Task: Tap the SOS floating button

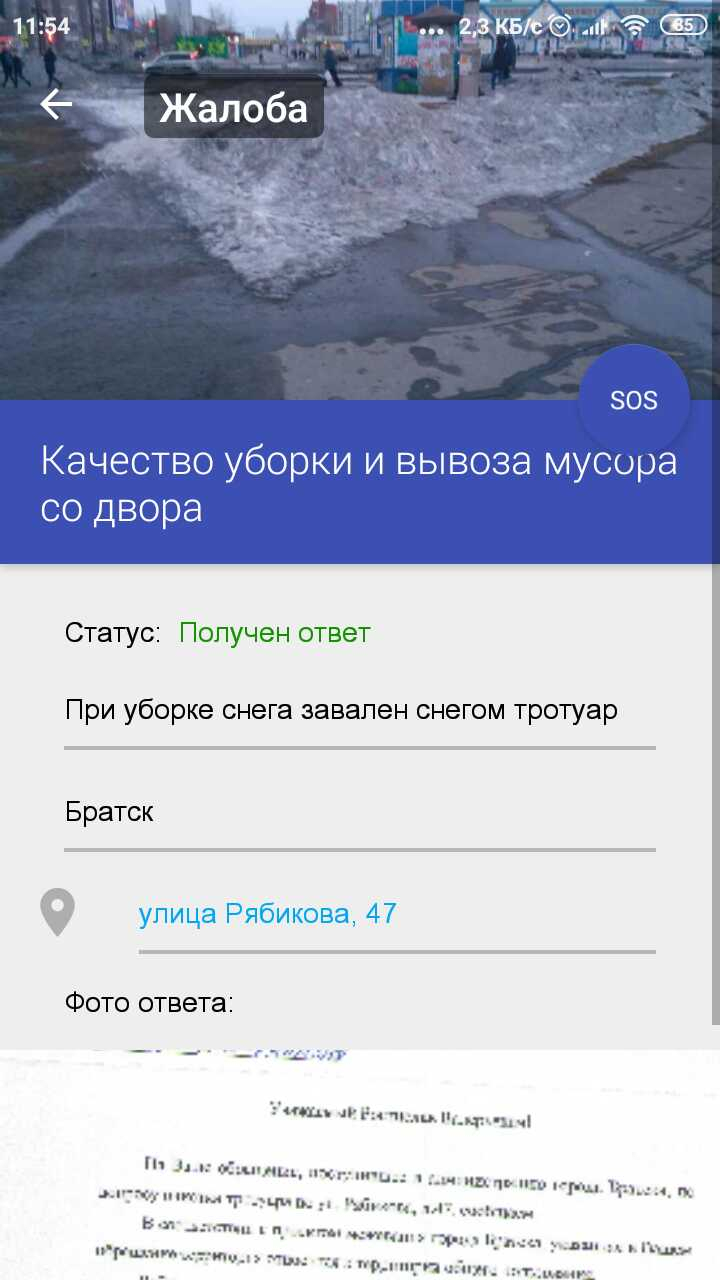Action: 634,400
